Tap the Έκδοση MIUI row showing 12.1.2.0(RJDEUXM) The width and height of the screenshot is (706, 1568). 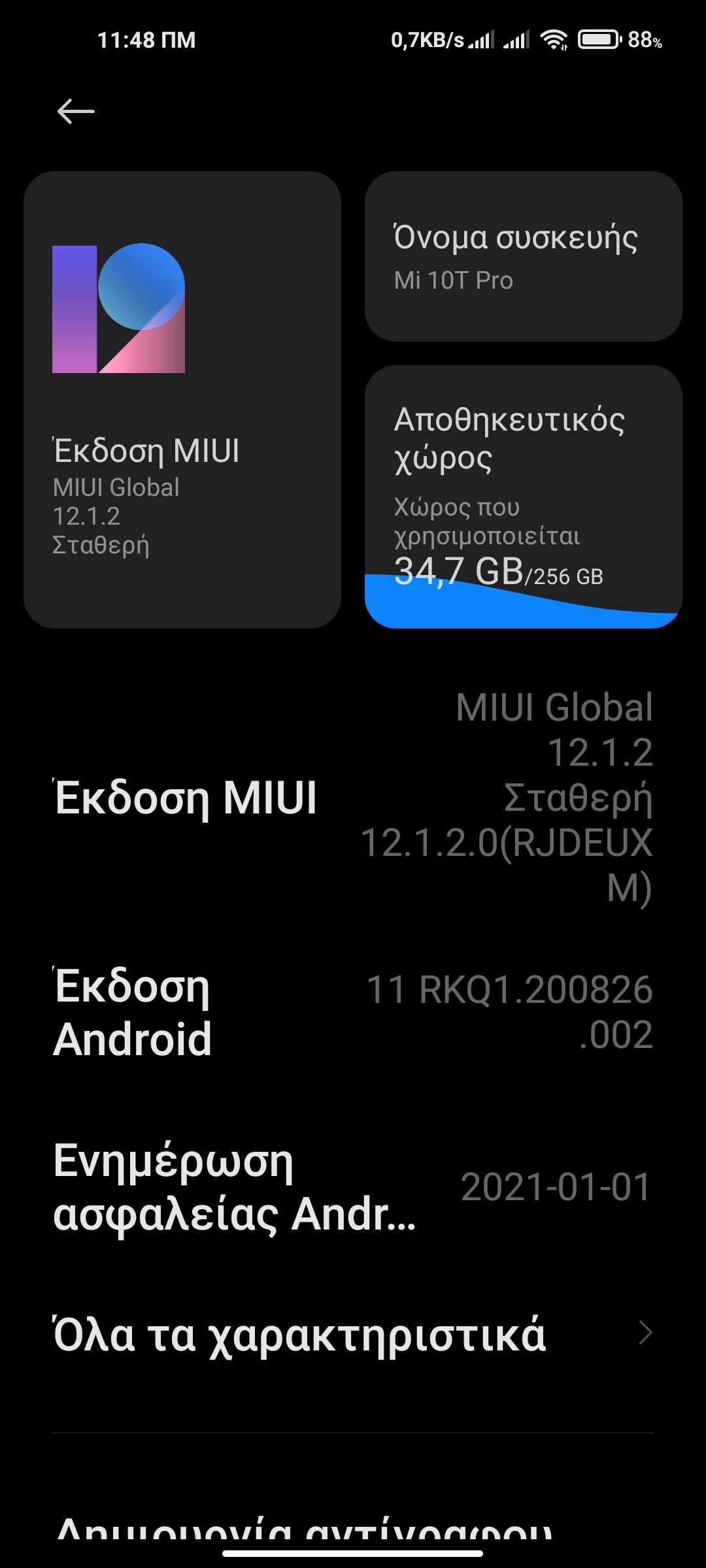(x=353, y=798)
